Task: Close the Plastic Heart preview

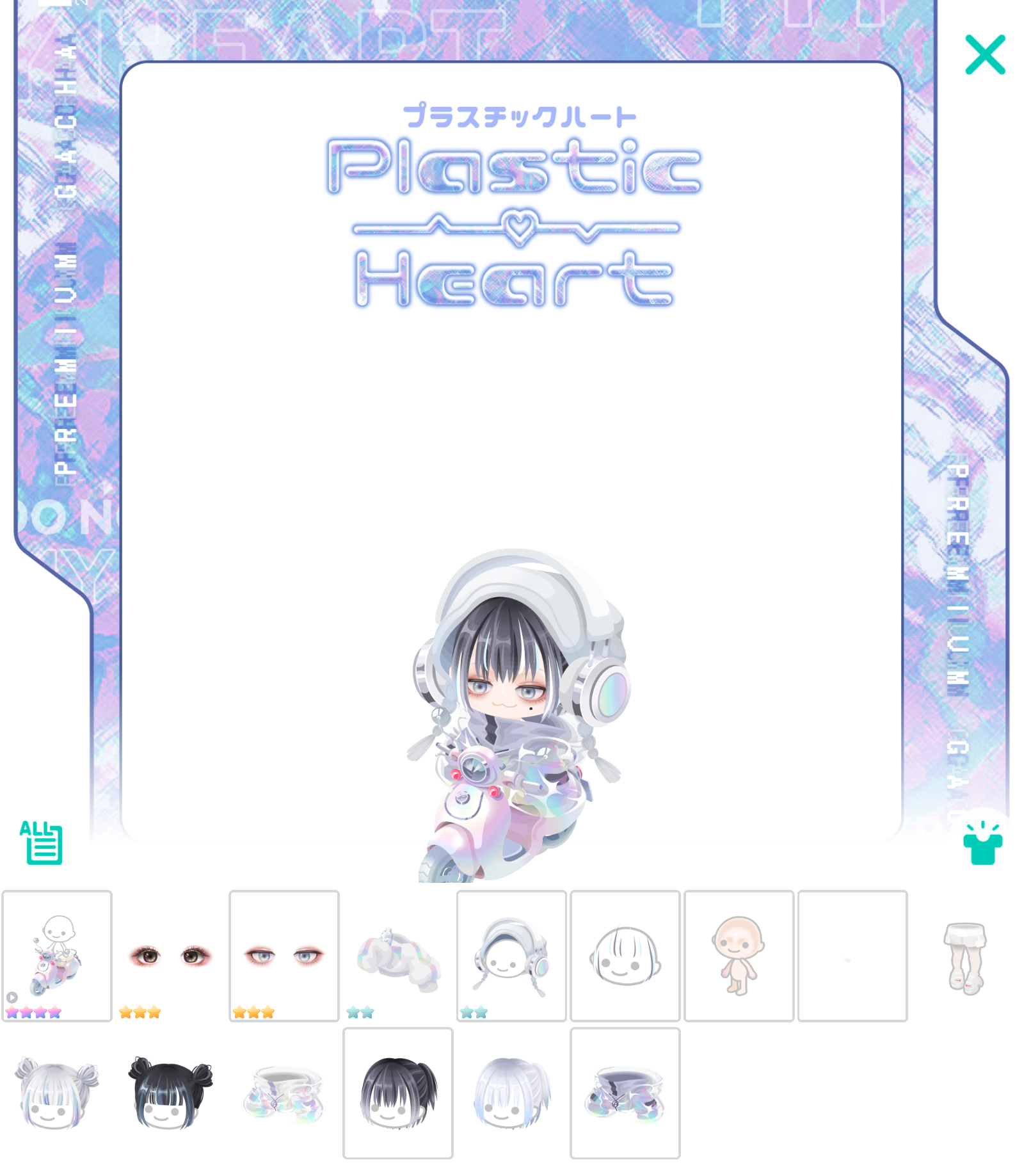Action: (x=984, y=55)
